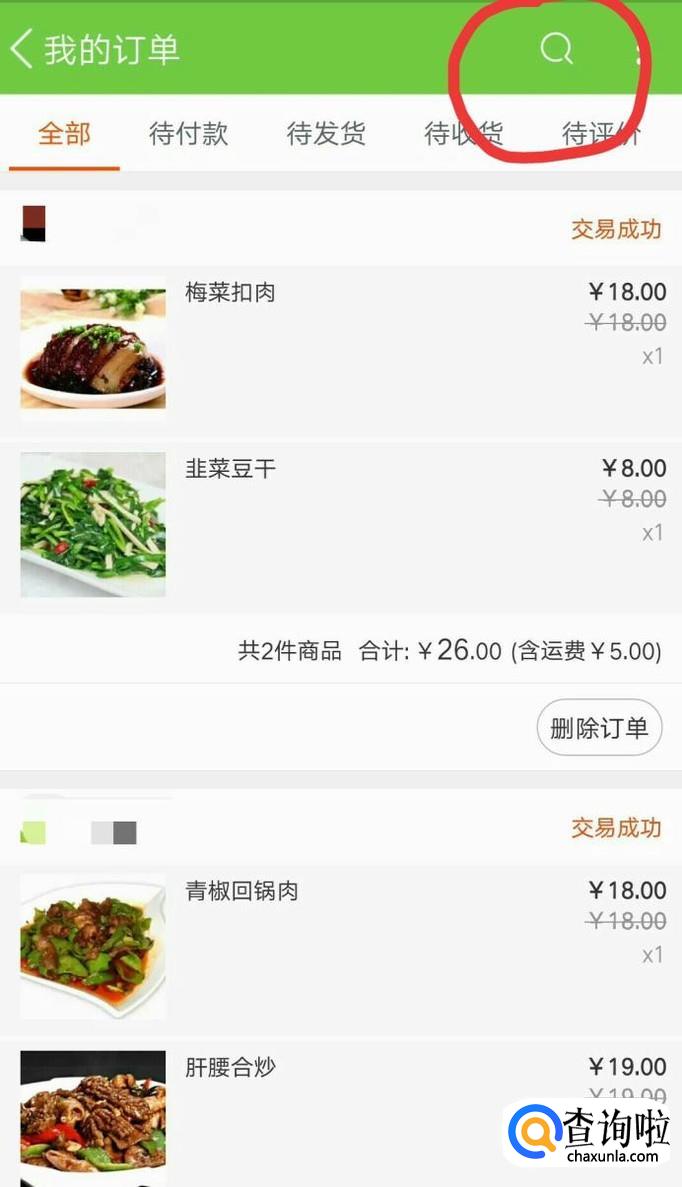
Task: Tap 删除订单 to delete the order
Action: point(599,728)
